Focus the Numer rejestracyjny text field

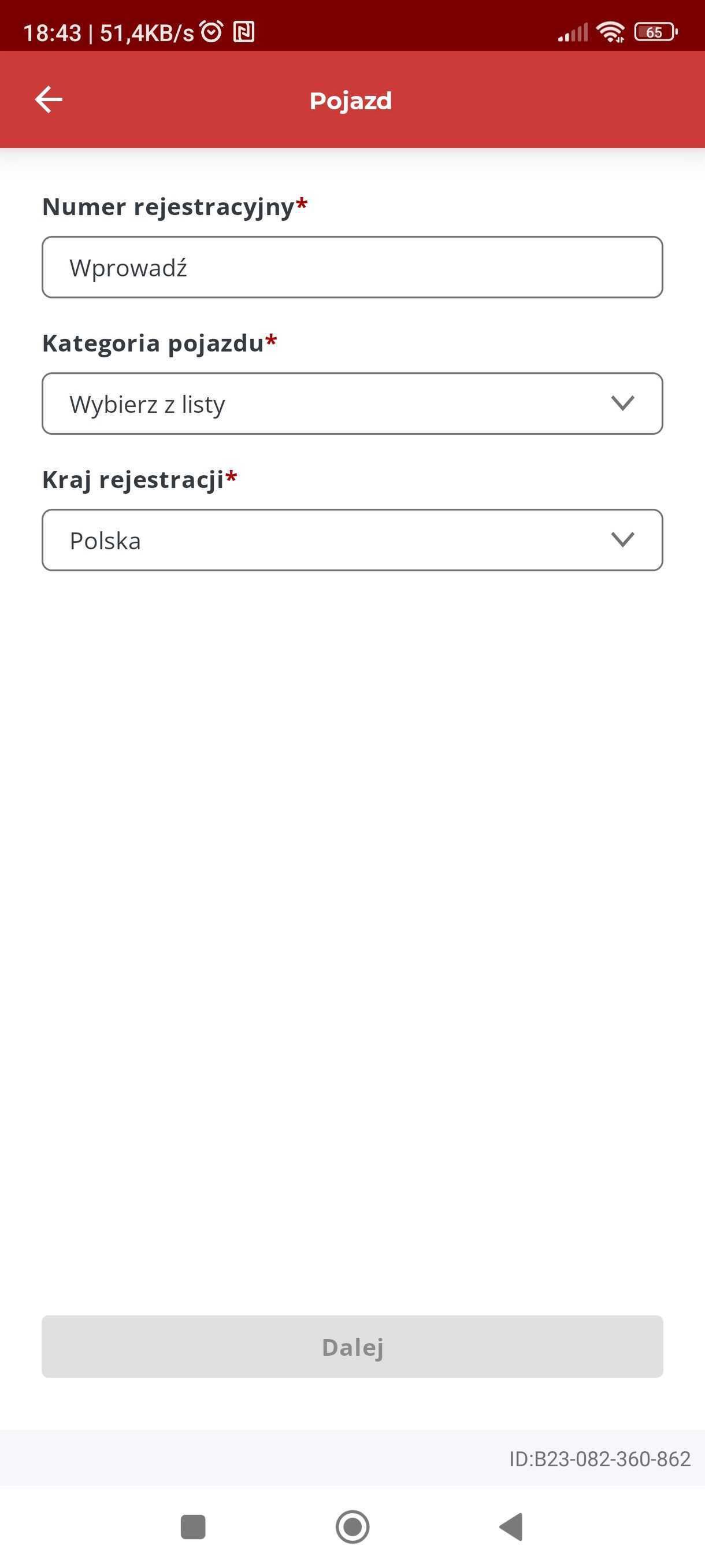352,267
